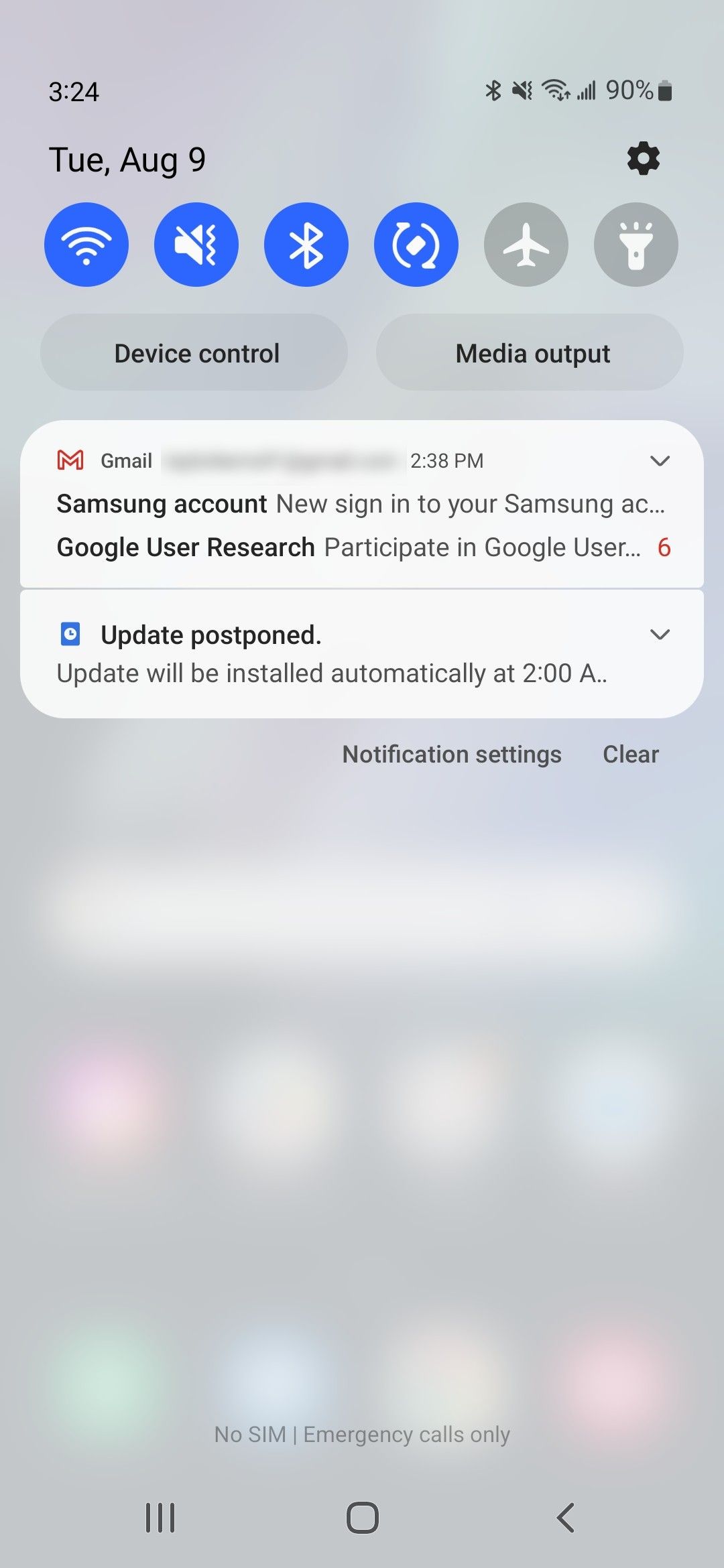Enable airplane mode
This screenshot has height=1568, width=724.
[x=526, y=245]
